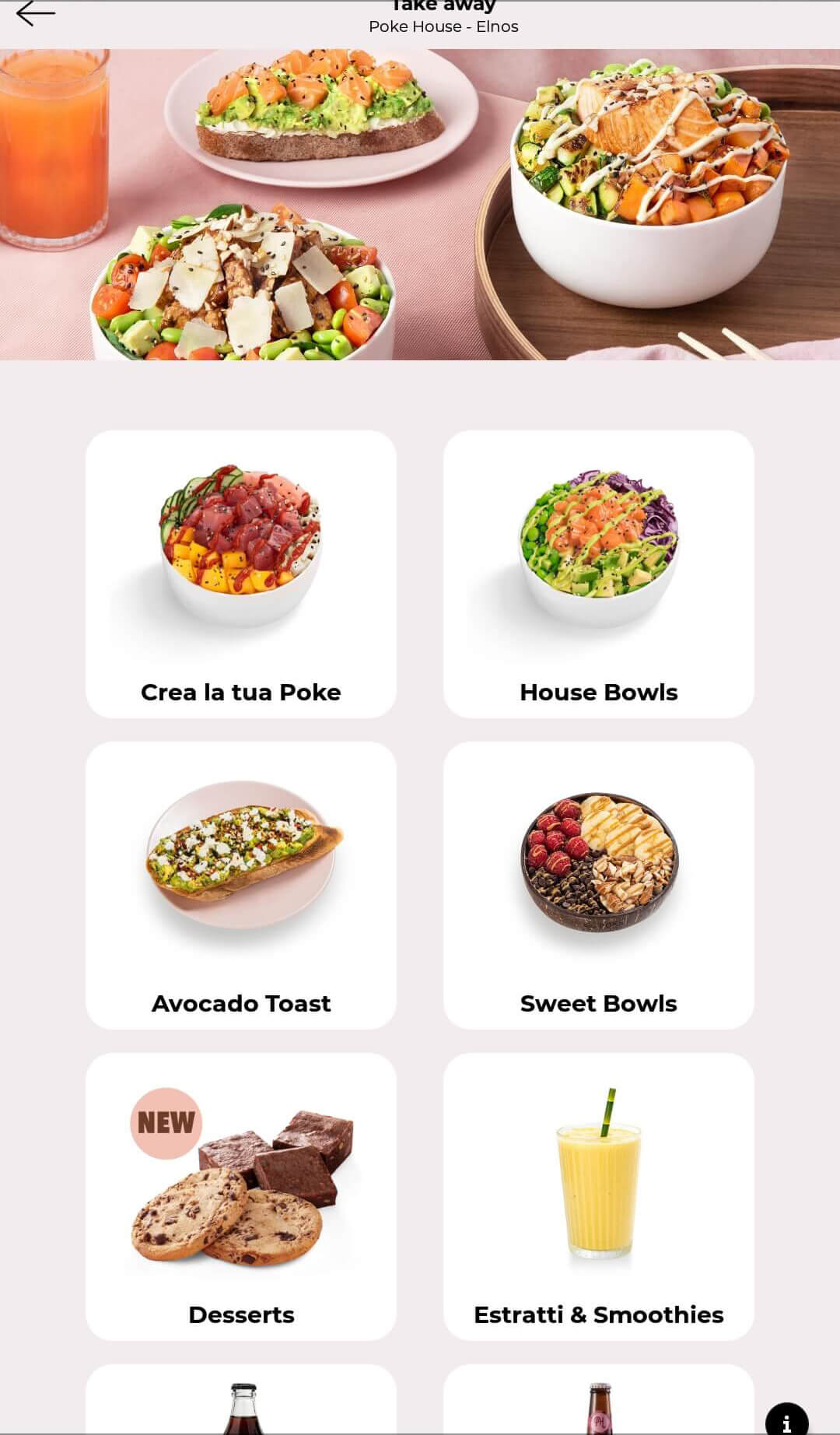Browse the House Bowls category
This screenshot has height=1435, width=840.
point(599,574)
